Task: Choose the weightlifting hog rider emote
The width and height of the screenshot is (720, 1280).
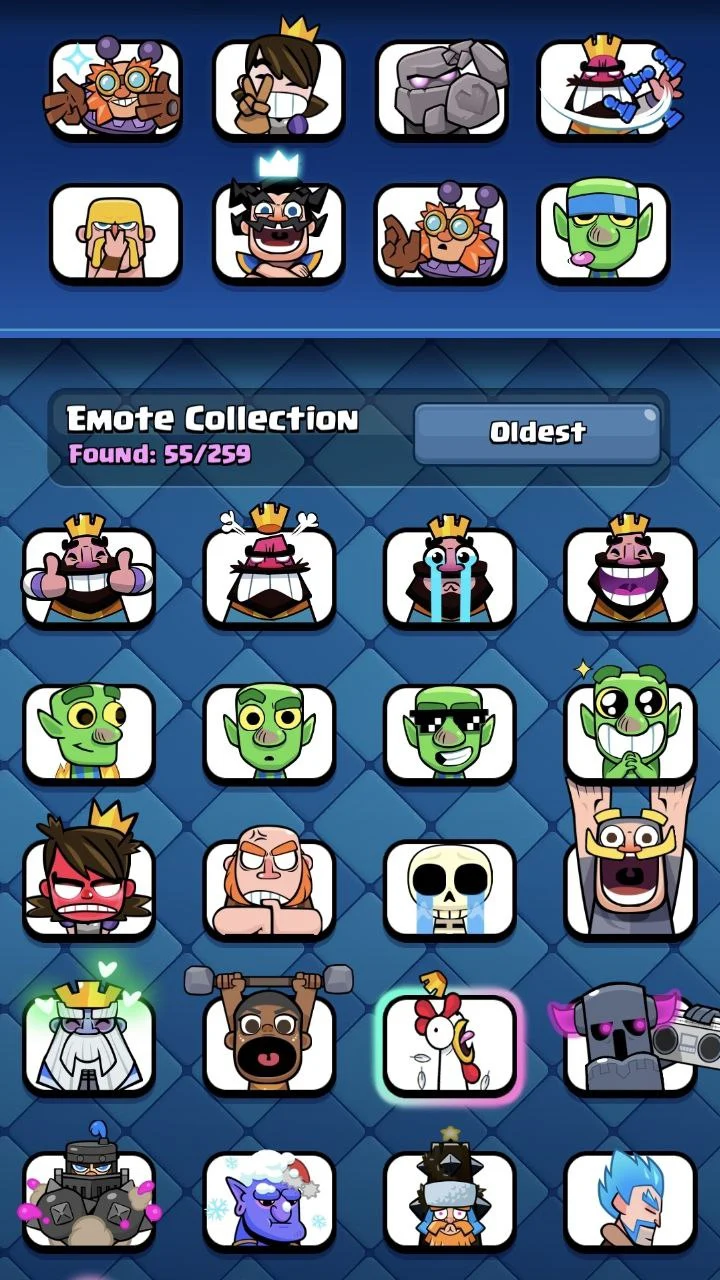Action: [268, 1040]
